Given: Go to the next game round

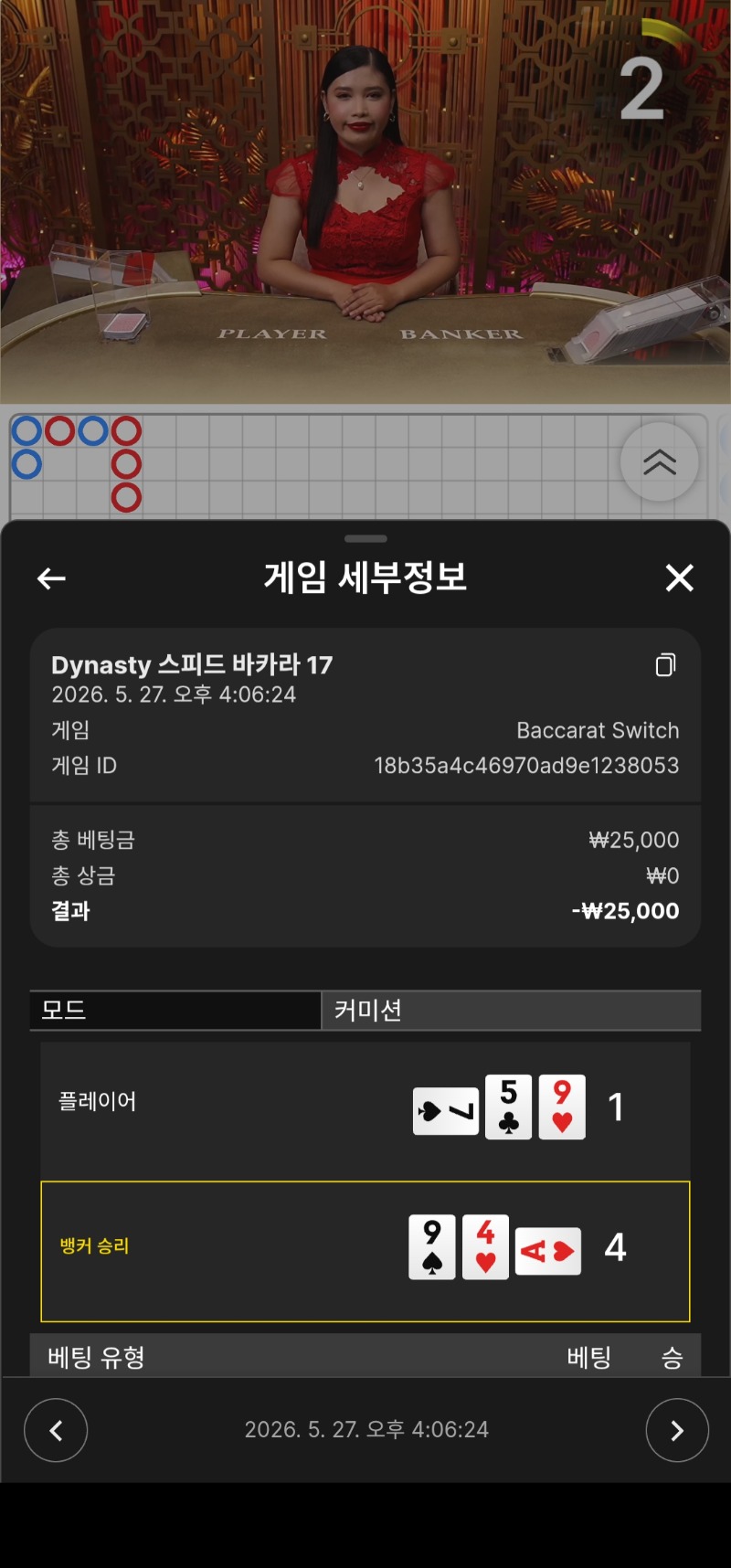Looking at the screenshot, I should click(677, 1430).
